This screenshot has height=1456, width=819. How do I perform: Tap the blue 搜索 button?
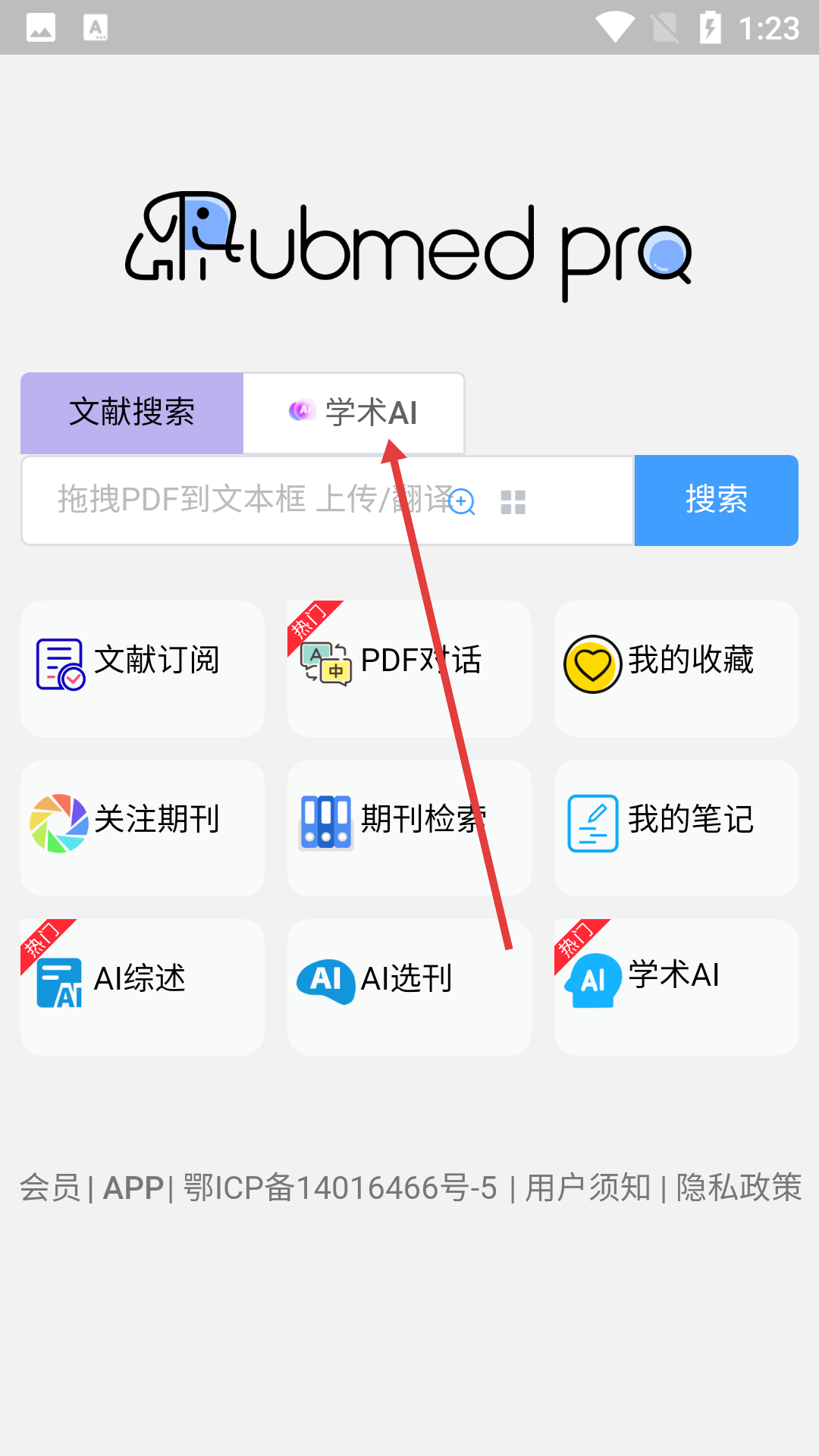(x=716, y=500)
